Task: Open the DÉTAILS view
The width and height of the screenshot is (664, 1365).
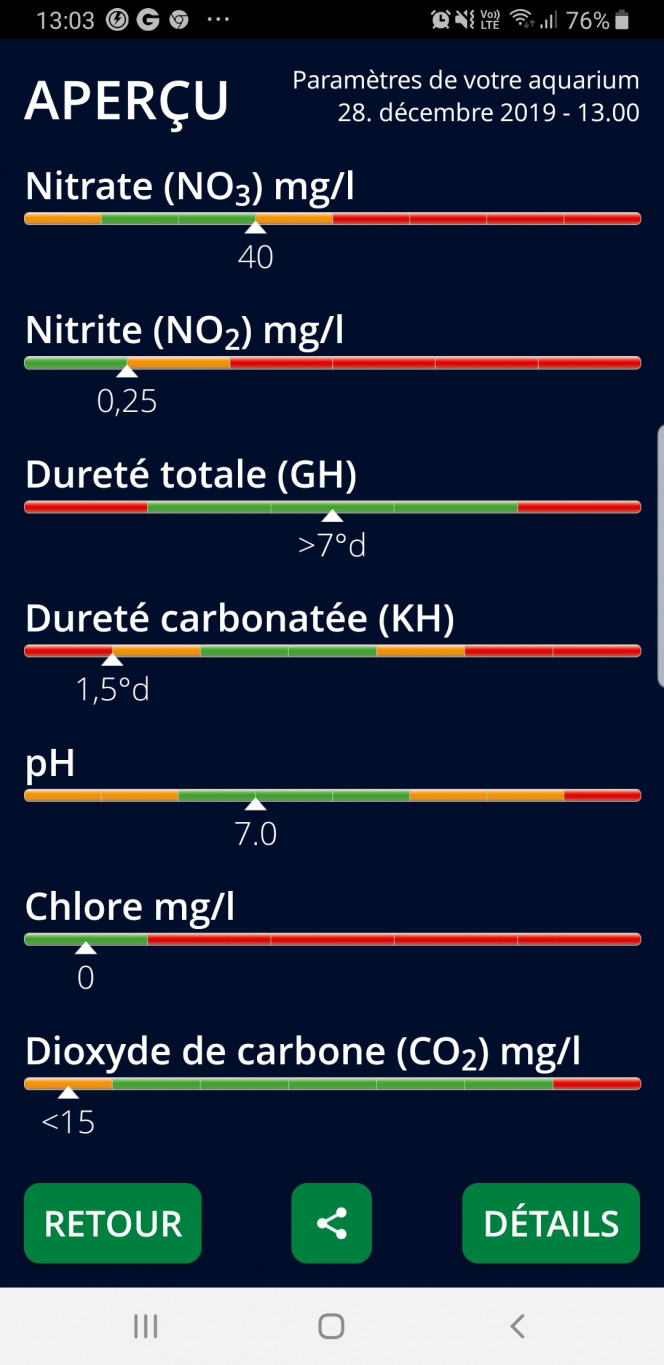Action: (x=551, y=1223)
